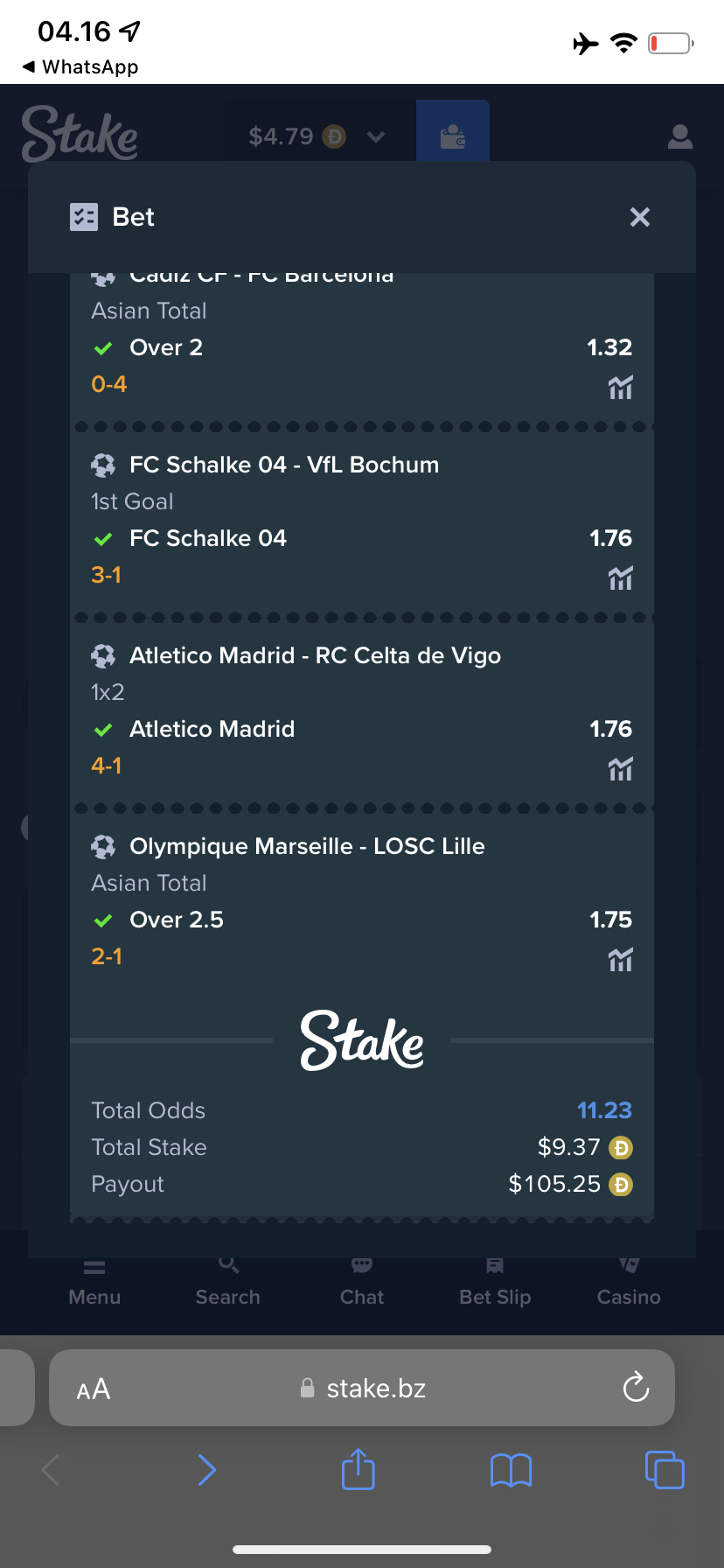This screenshot has width=724, height=1568.
Task: Share this page from Safari toolbar
Action: 358,1469
